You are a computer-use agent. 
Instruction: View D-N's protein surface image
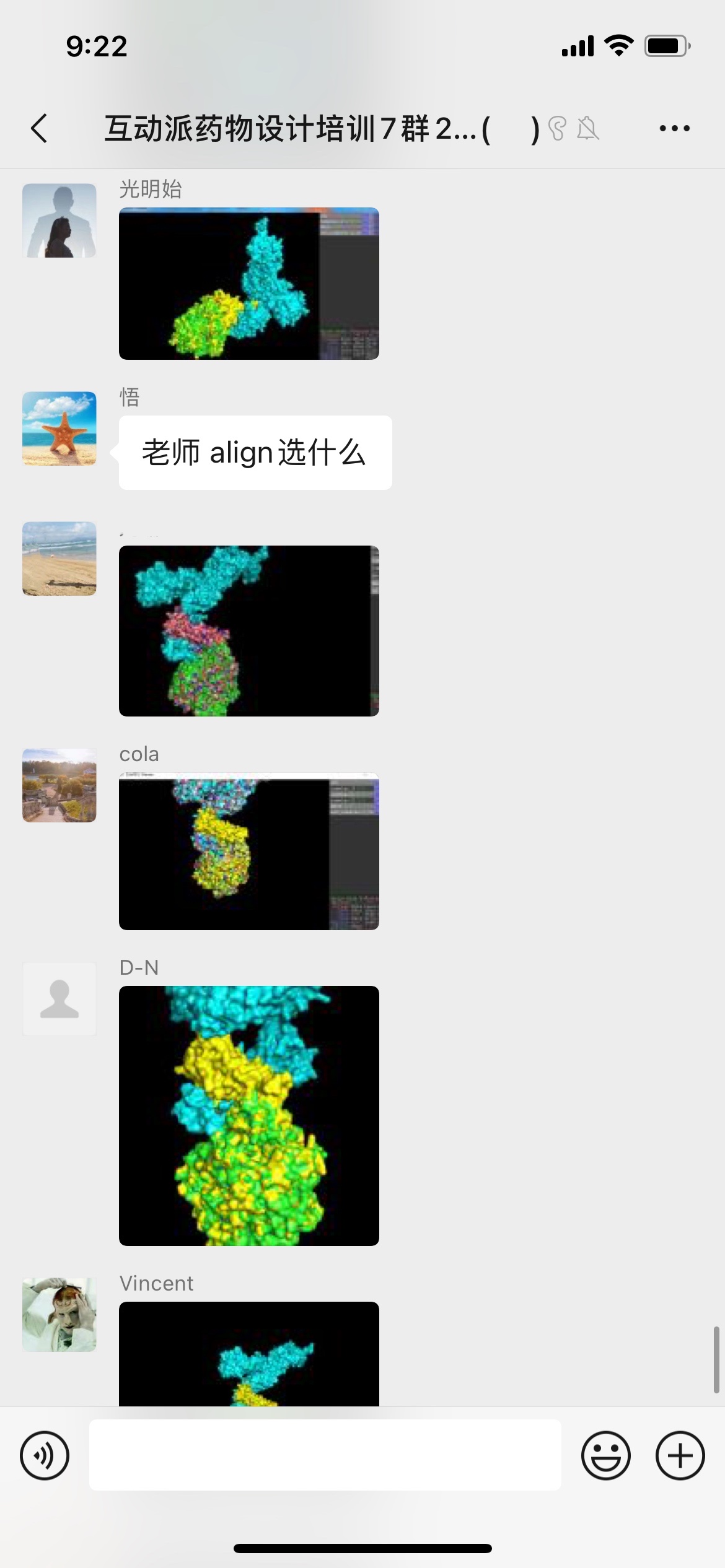point(248,1115)
